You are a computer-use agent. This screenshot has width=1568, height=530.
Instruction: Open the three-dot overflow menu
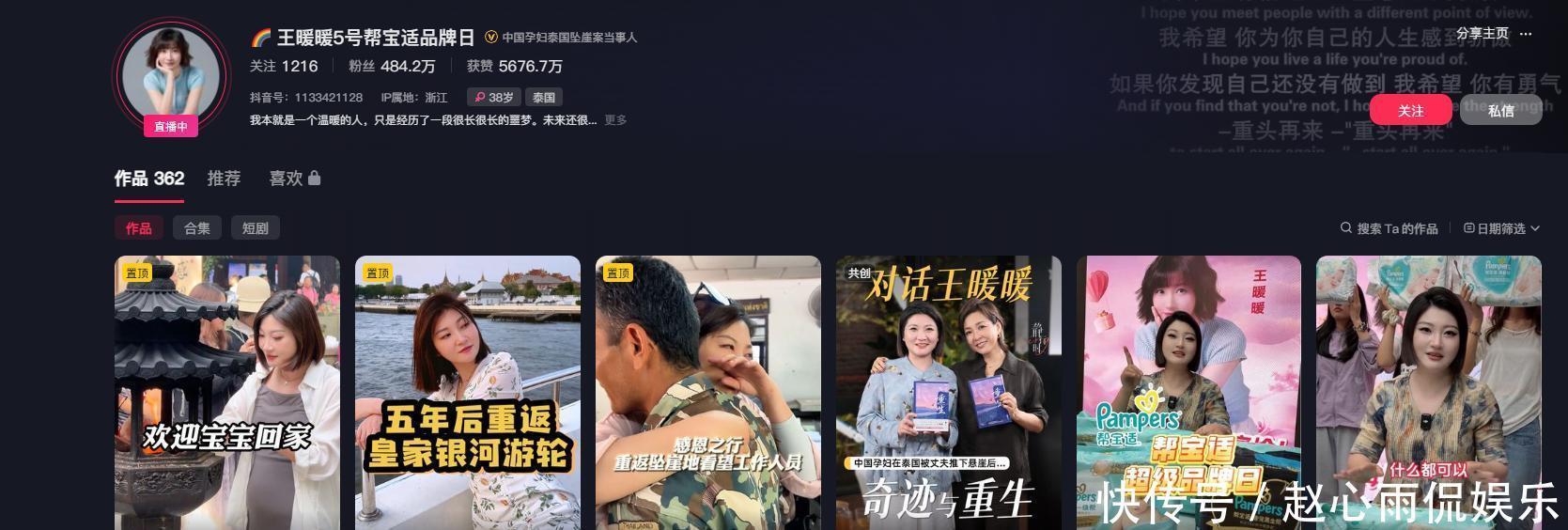point(1526,34)
